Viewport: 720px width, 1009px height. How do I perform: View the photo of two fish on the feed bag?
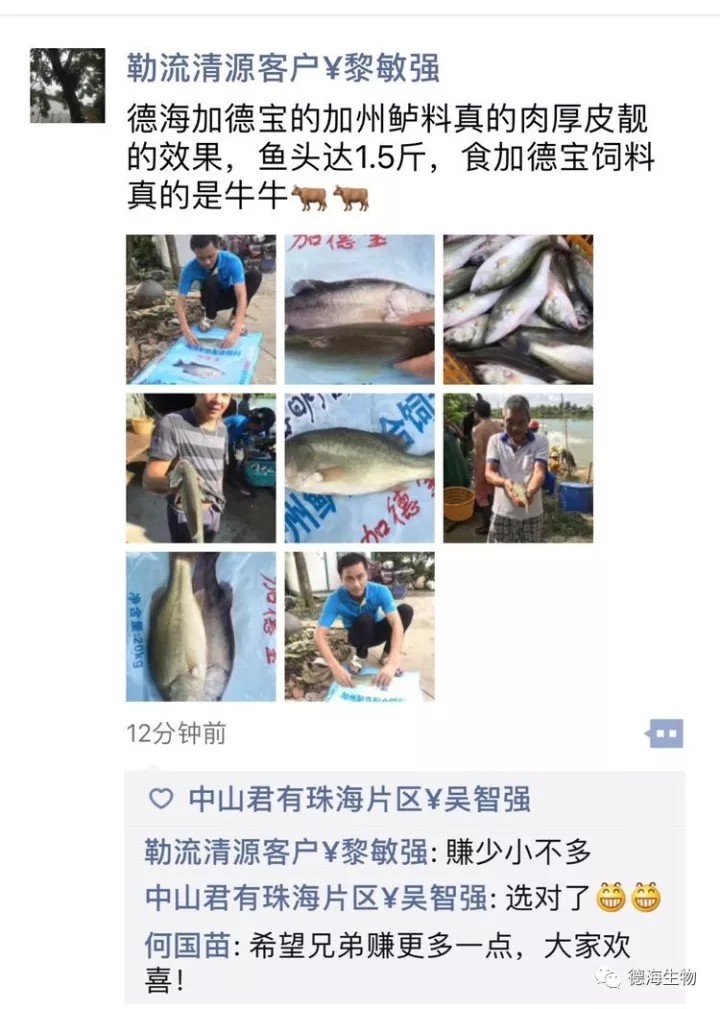[359, 310]
